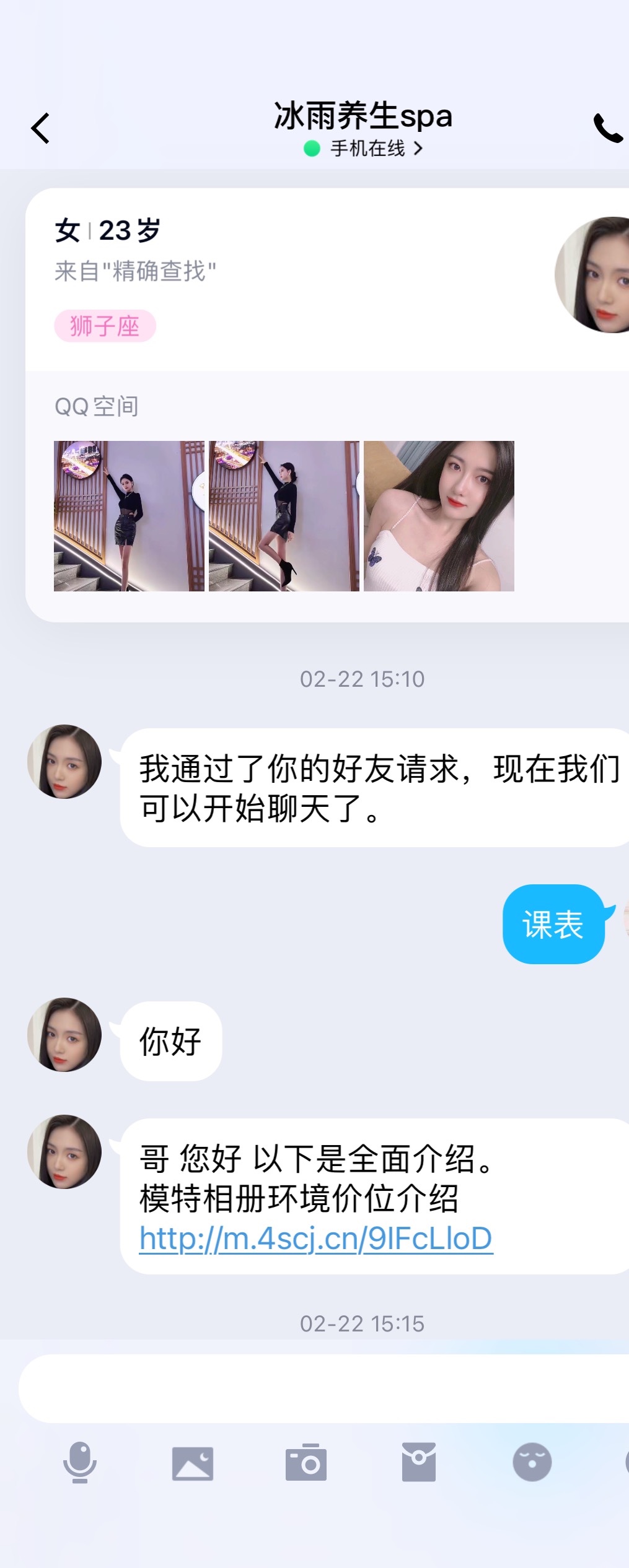Tap the sender avatar beside 你好

coord(64,1035)
